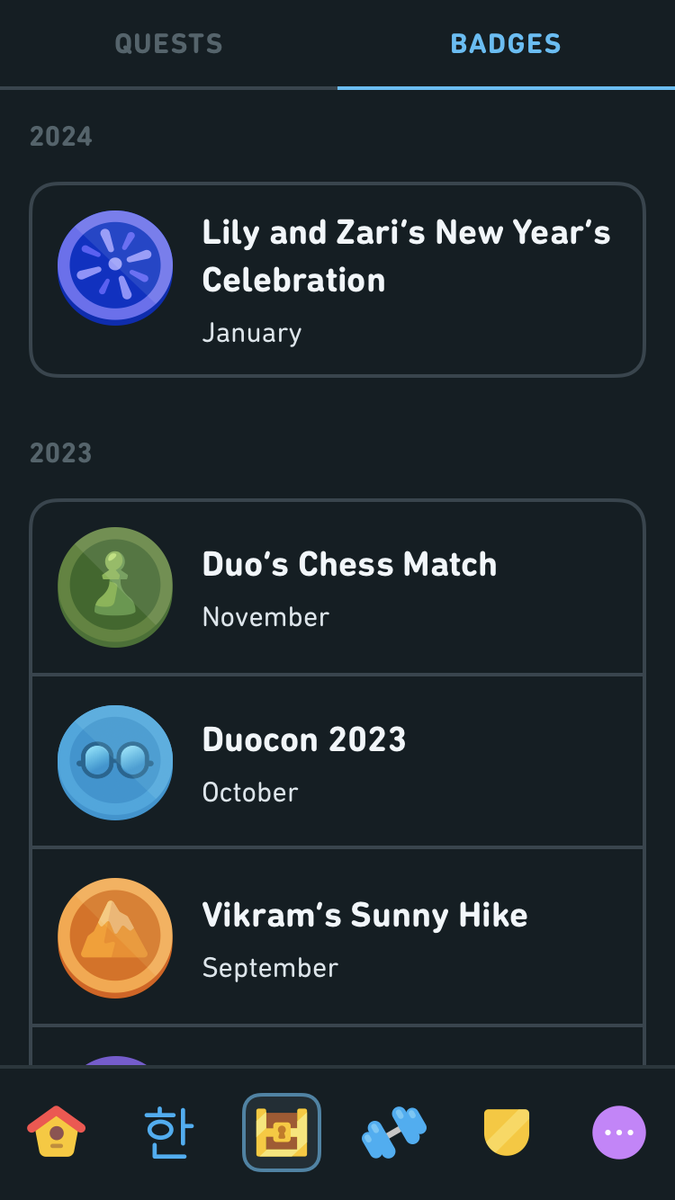This screenshot has height=1200, width=675.
Task: Open Lily and Zari's New Year's Celebration badge
Action: pos(337,280)
